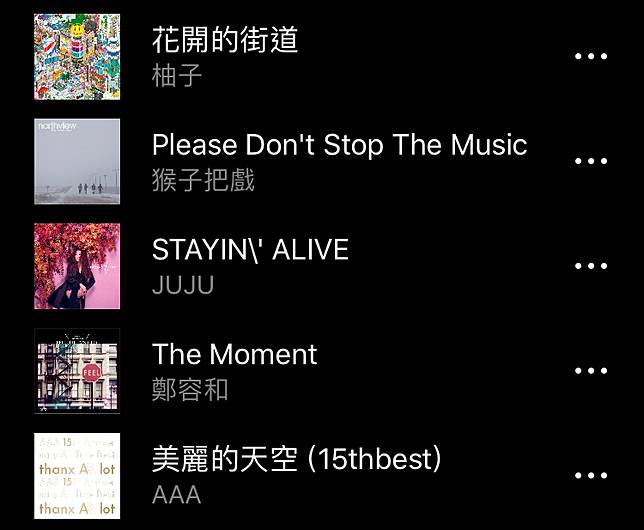Screen dimensions: 644x530
Task: Open more options for STAYIN' ALIVE
Action: pos(591,267)
